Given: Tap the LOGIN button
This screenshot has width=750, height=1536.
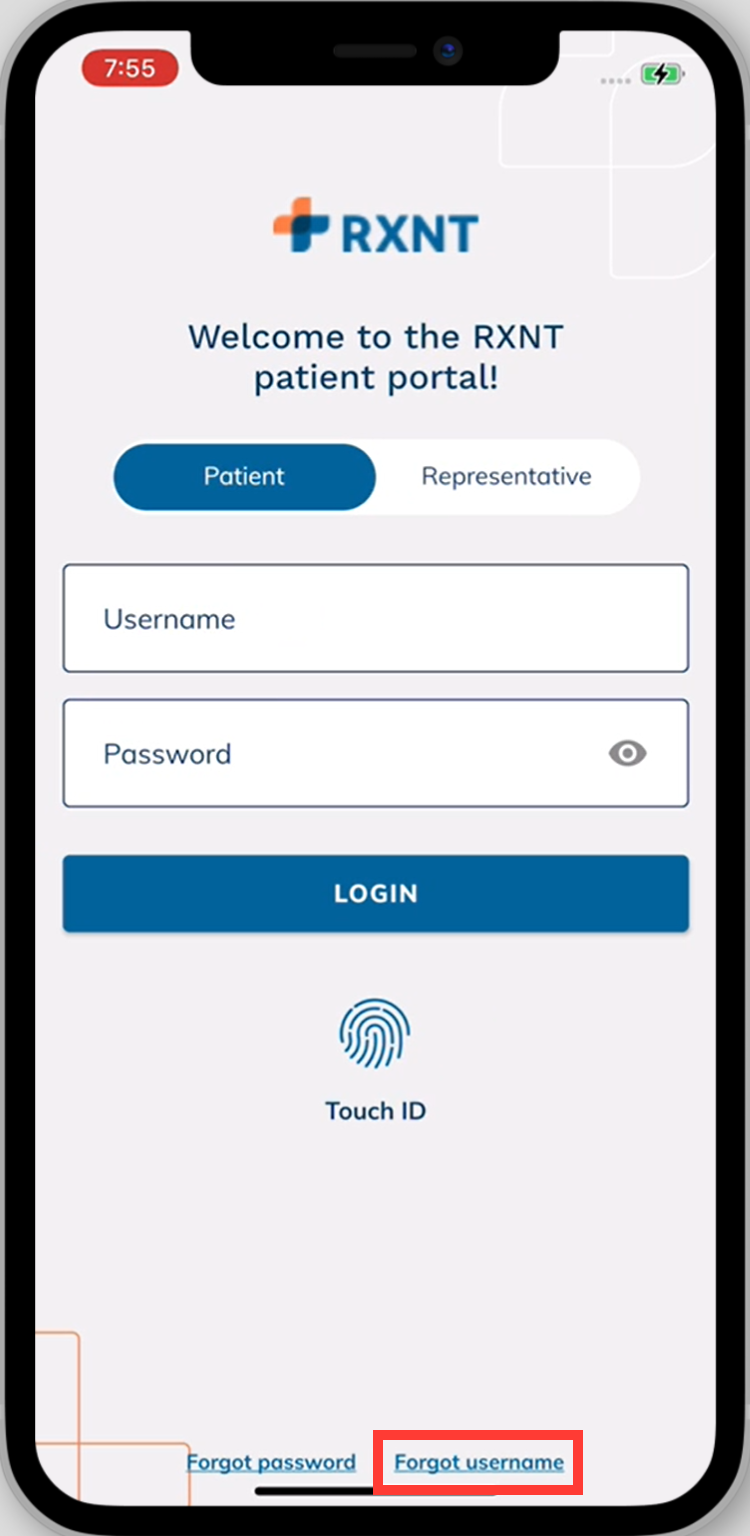Looking at the screenshot, I should coord(376,893).
